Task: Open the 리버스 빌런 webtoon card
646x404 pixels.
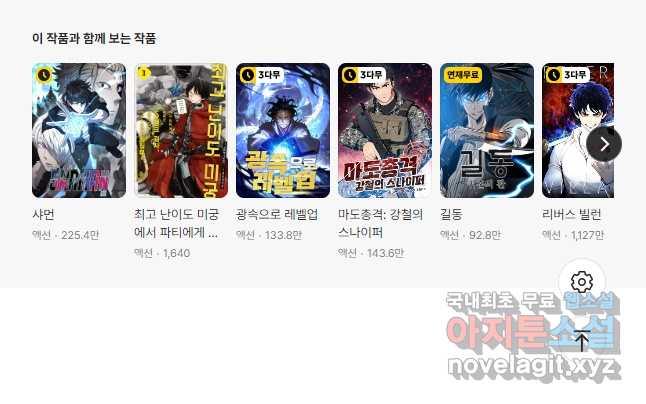Action: (572, 131)
